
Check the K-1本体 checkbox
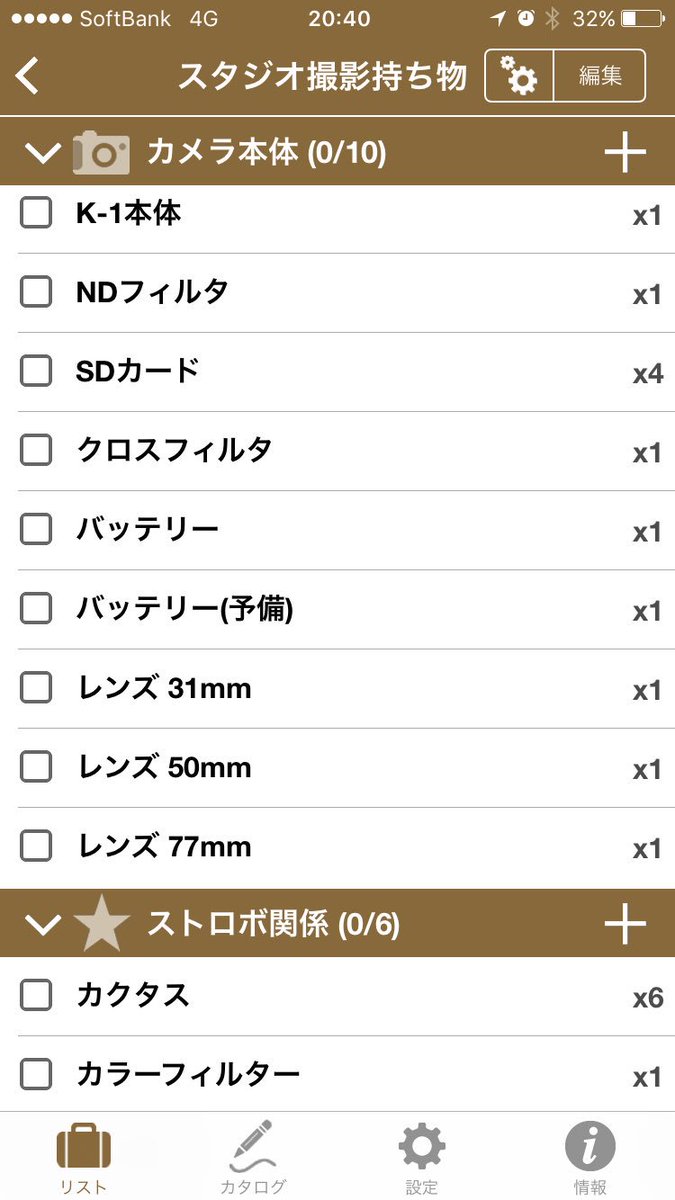[x=36, y=213]
